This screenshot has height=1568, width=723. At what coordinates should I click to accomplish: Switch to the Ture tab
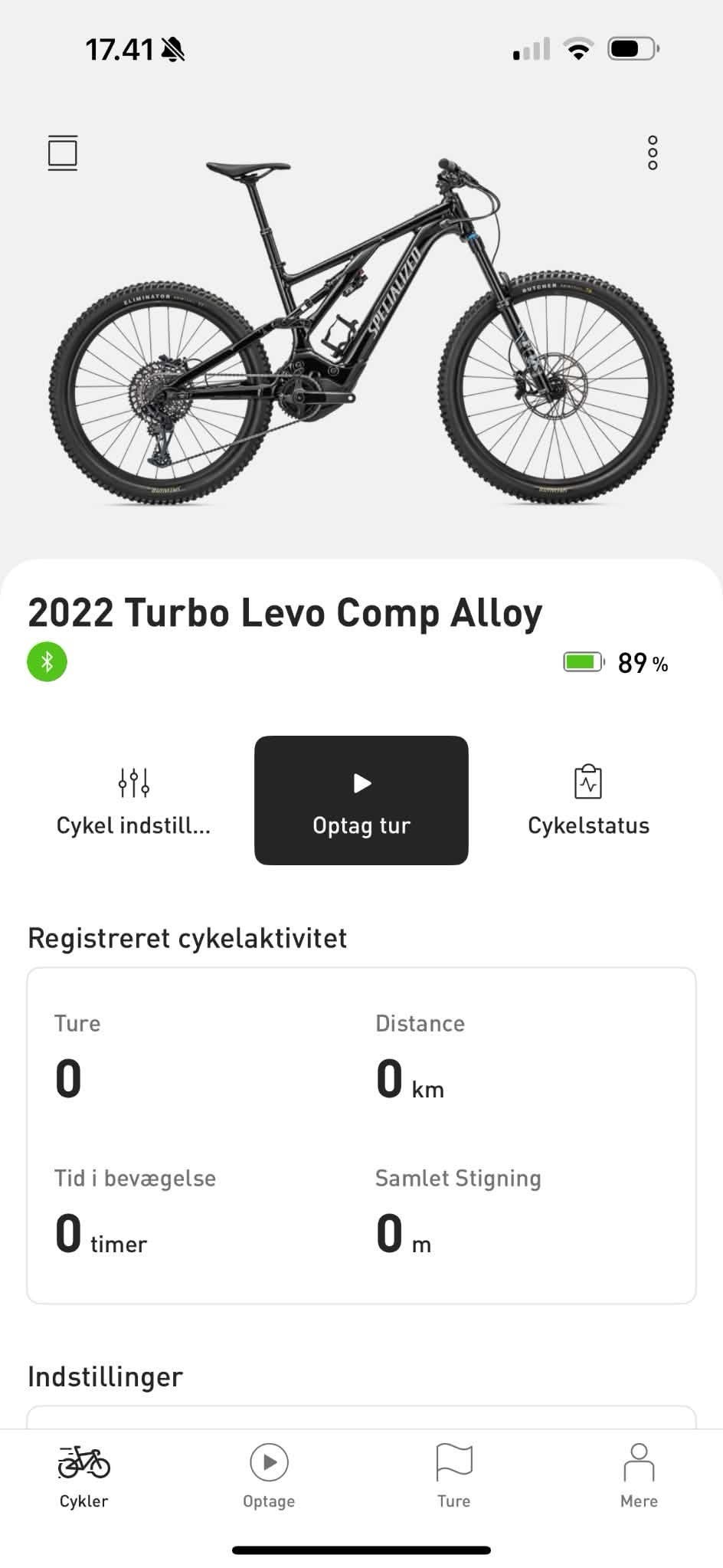point(454,1478)
